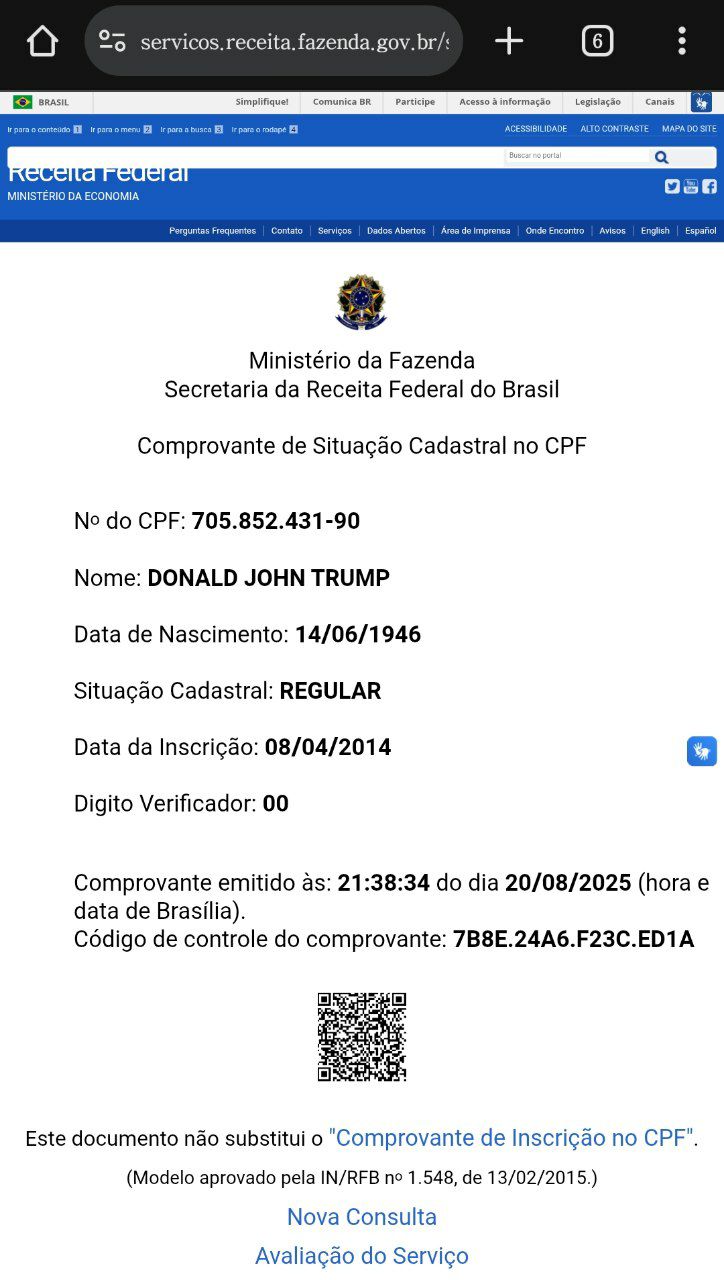Open Avaliação do Serviço link

coord(362,1256)
